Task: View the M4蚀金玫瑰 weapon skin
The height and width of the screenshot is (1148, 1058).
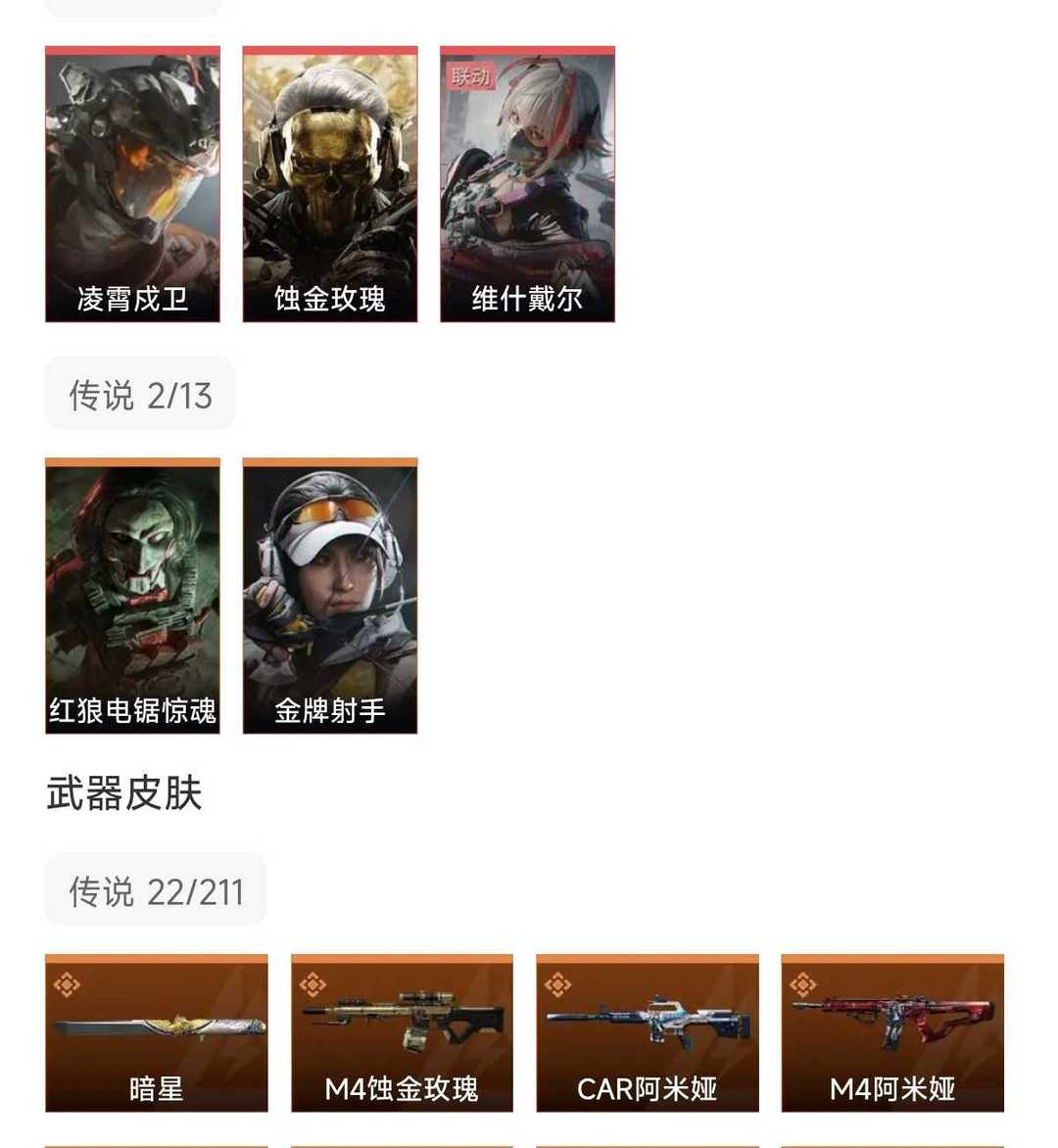Action: tap(402, 1032)
